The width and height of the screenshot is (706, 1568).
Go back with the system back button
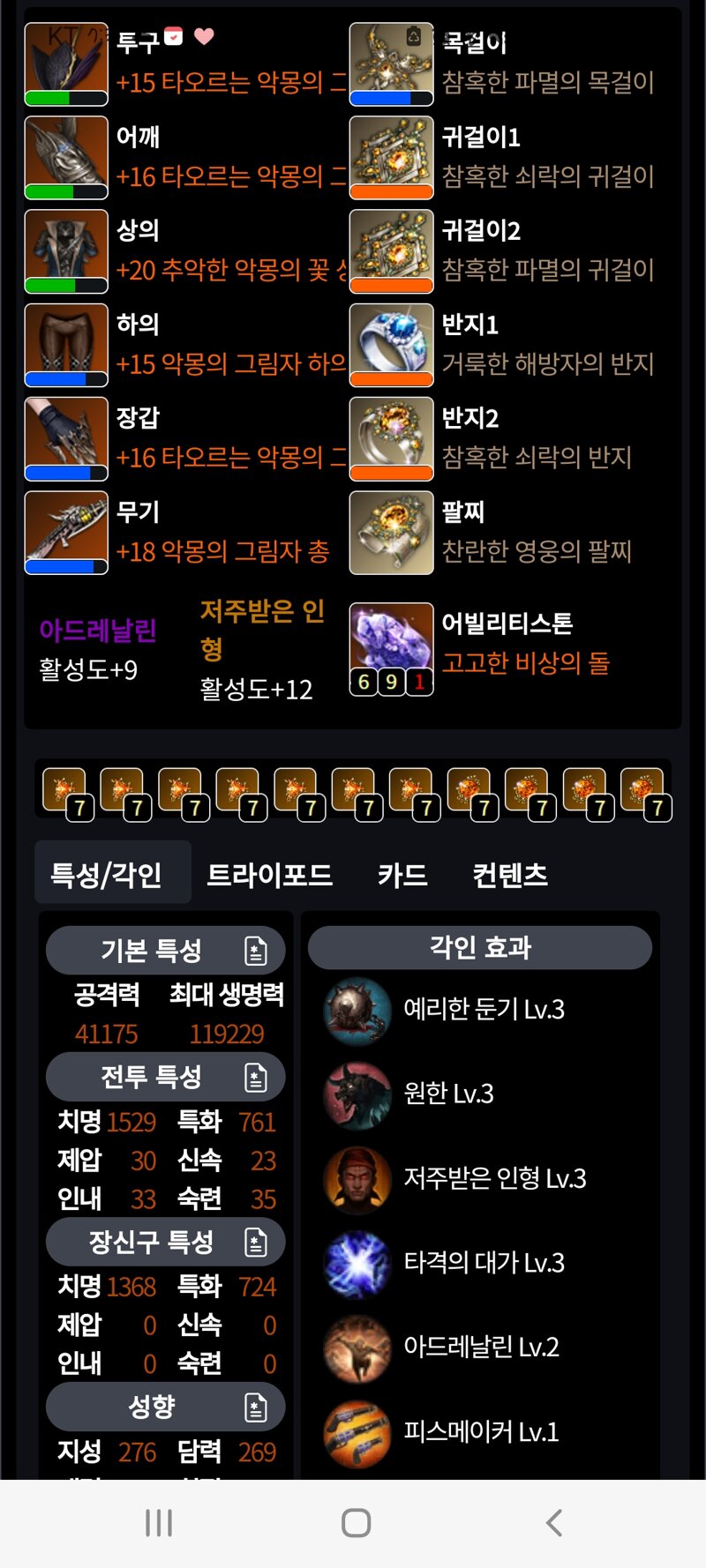pos(554,1522)
